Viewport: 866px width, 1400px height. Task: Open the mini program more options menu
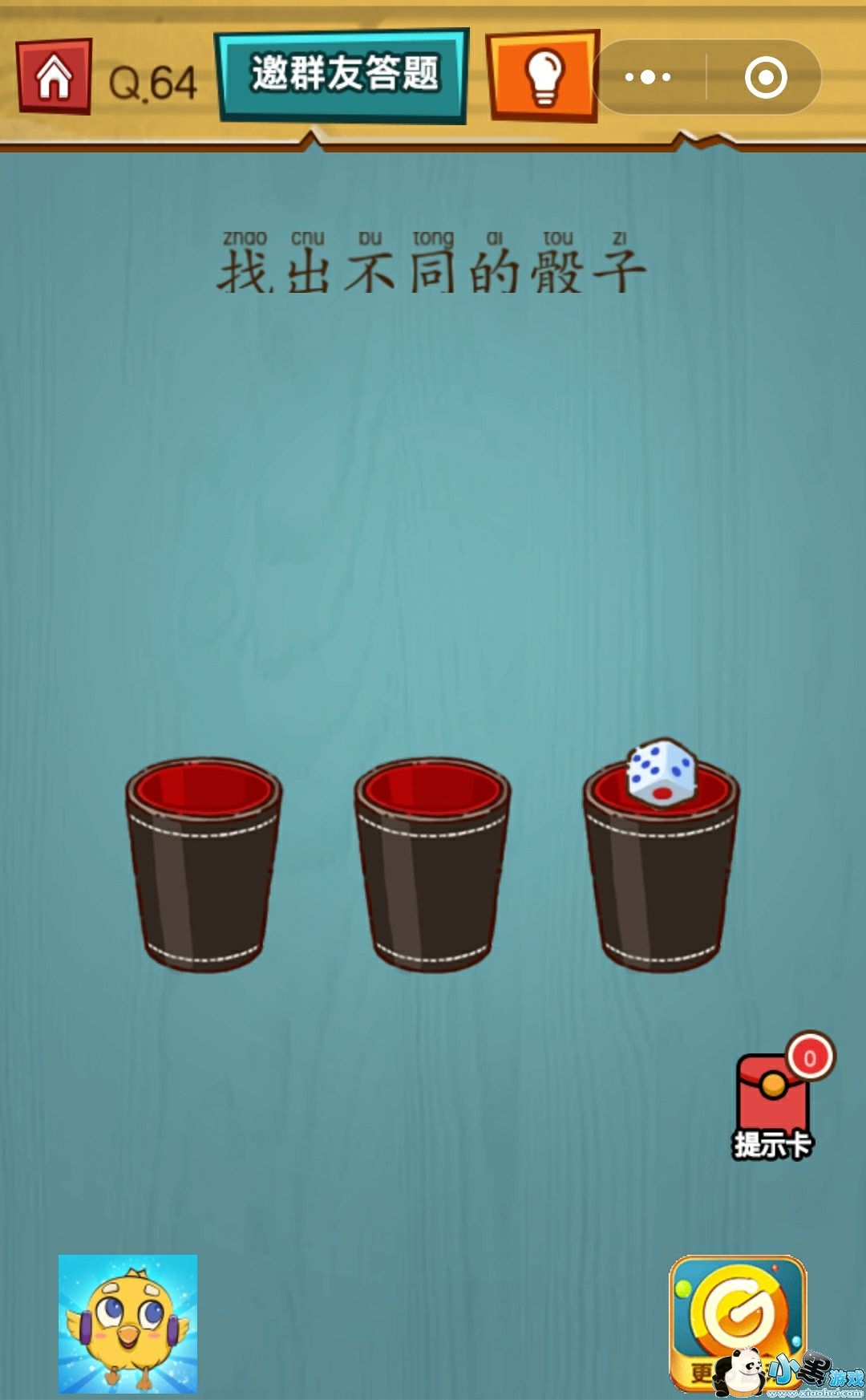tap(648, 77)
